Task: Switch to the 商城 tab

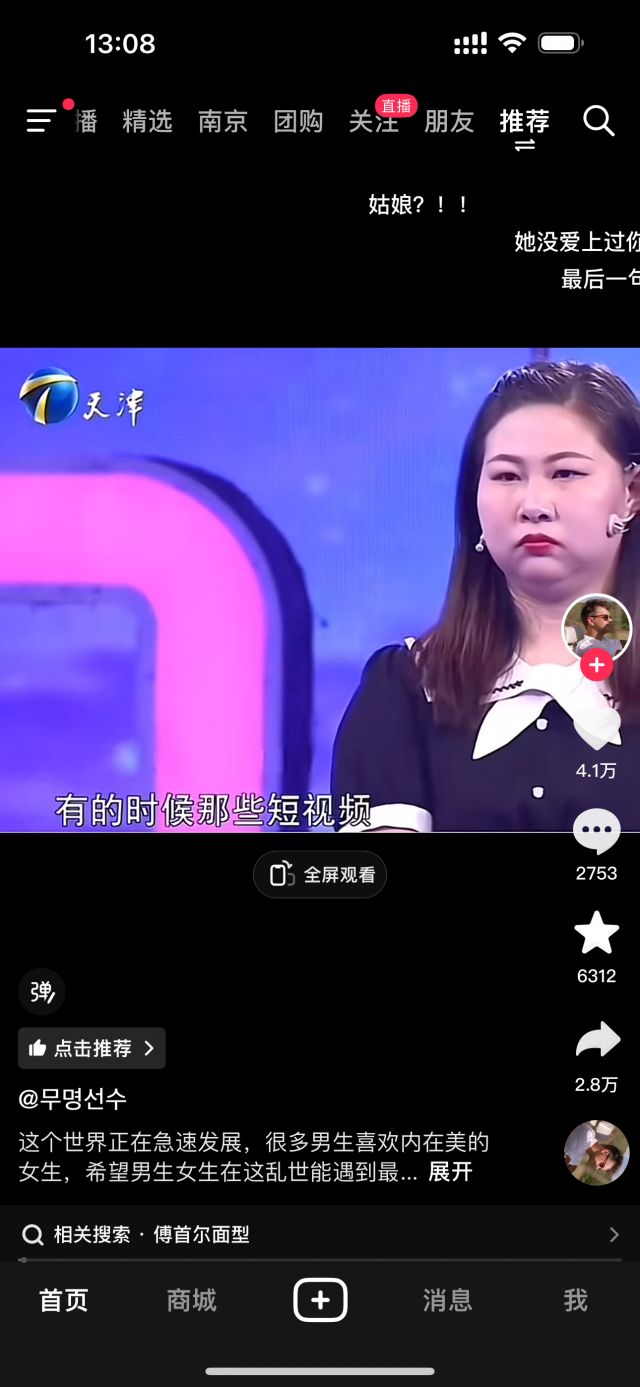Action: pyautogui.click(x=191, y=1300)
